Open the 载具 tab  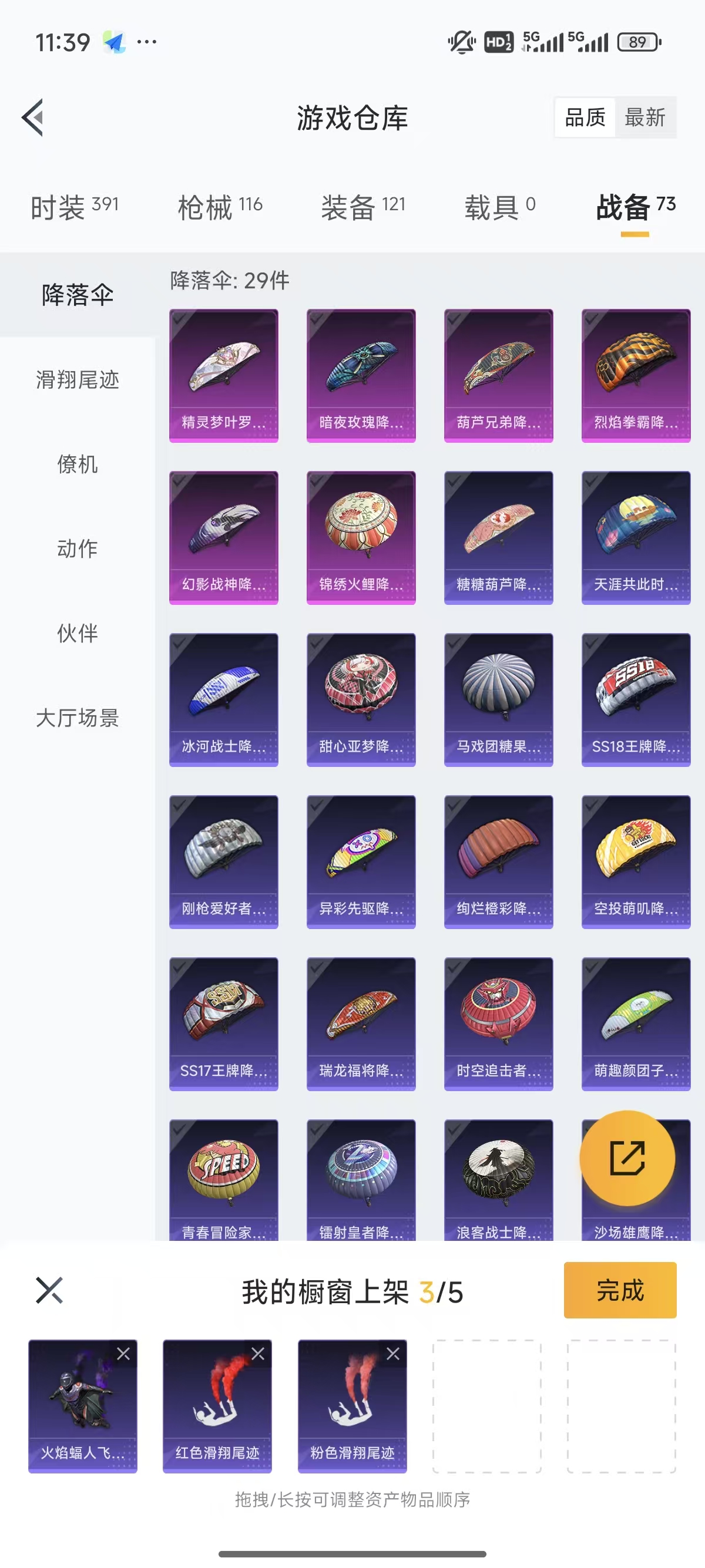click(x=500, y=207)
